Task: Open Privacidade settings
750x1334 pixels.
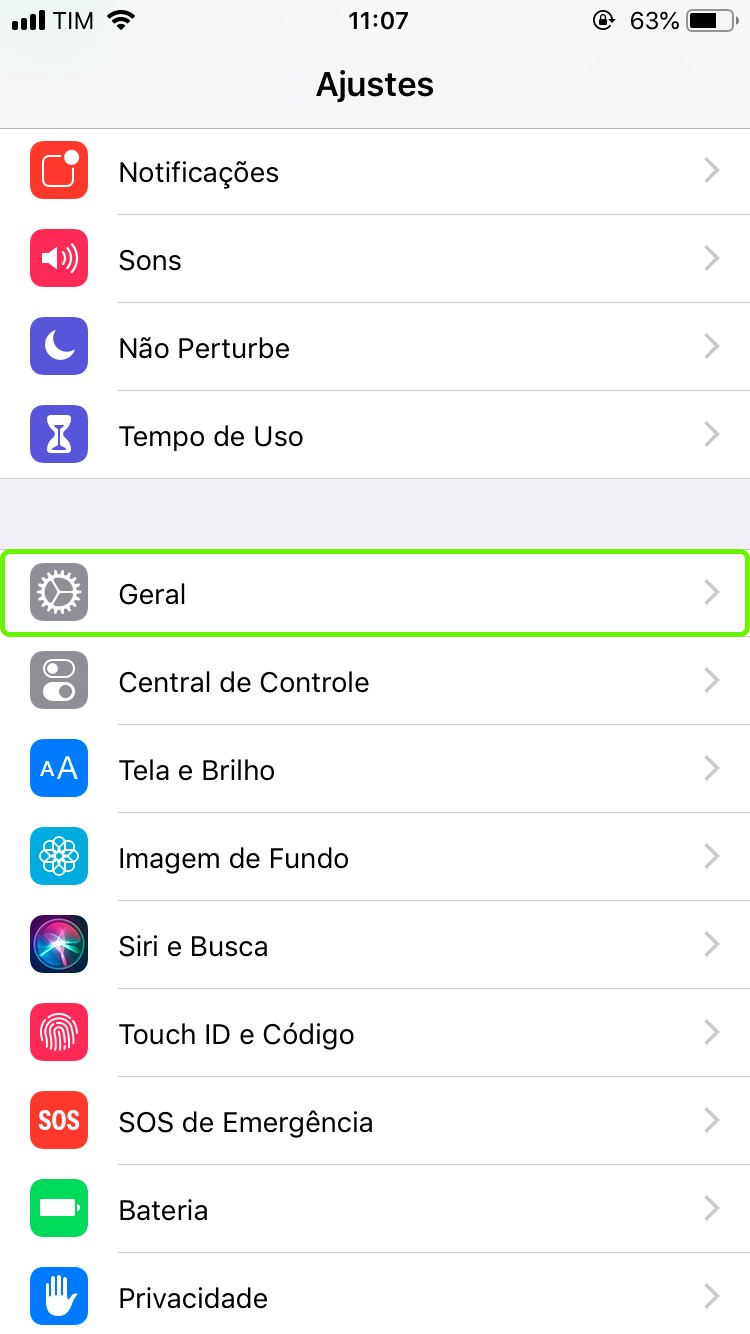Action: click(375, 1298)
